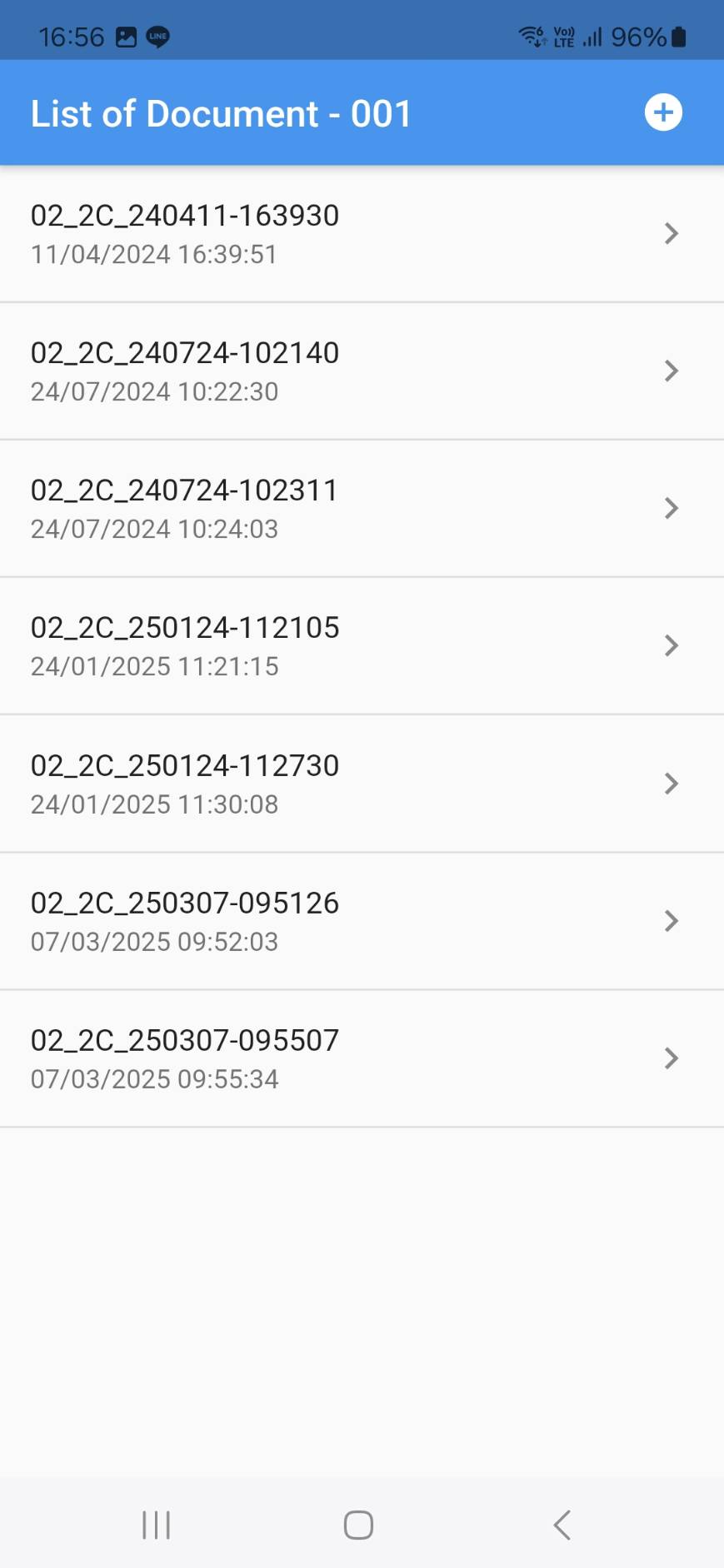This screenshot has width=724, height=1568.
Task: Tap the home navigation button
Action: (x=357, y=1525)
